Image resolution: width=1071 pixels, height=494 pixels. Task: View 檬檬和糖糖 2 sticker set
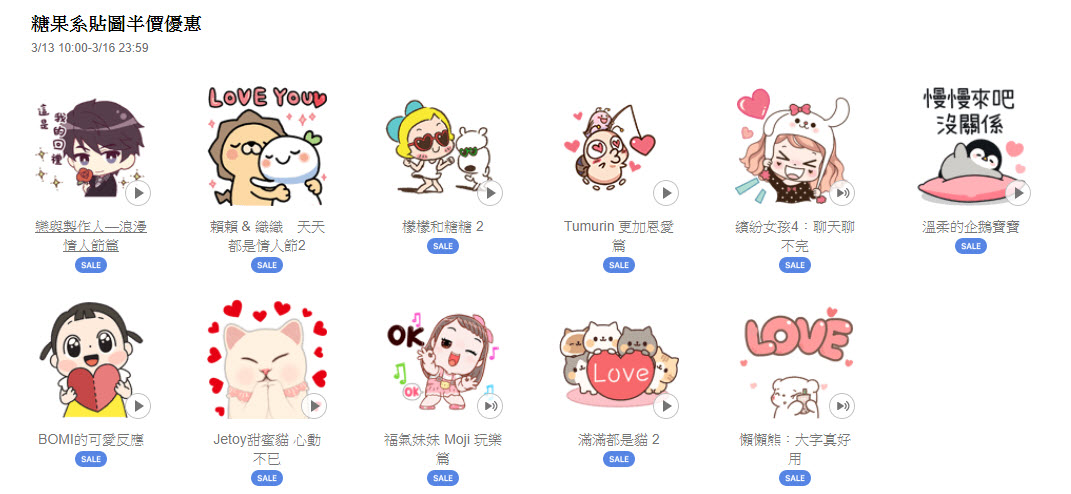[x=442, y=227]
